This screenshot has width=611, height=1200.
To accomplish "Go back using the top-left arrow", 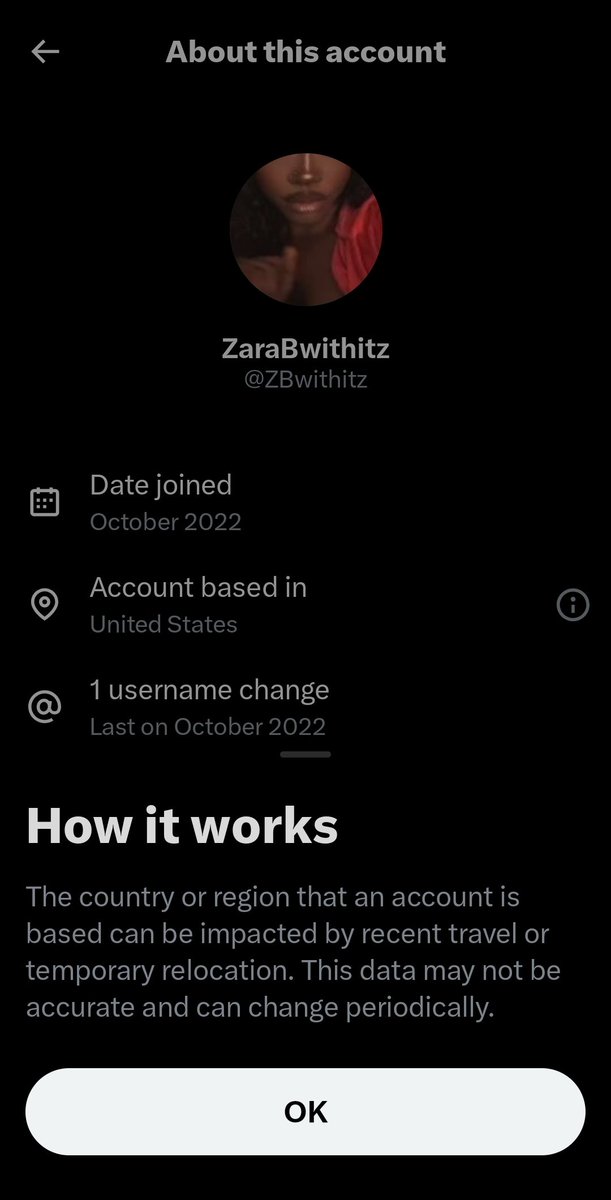I will pyautogui.click(x=45, y=52).
